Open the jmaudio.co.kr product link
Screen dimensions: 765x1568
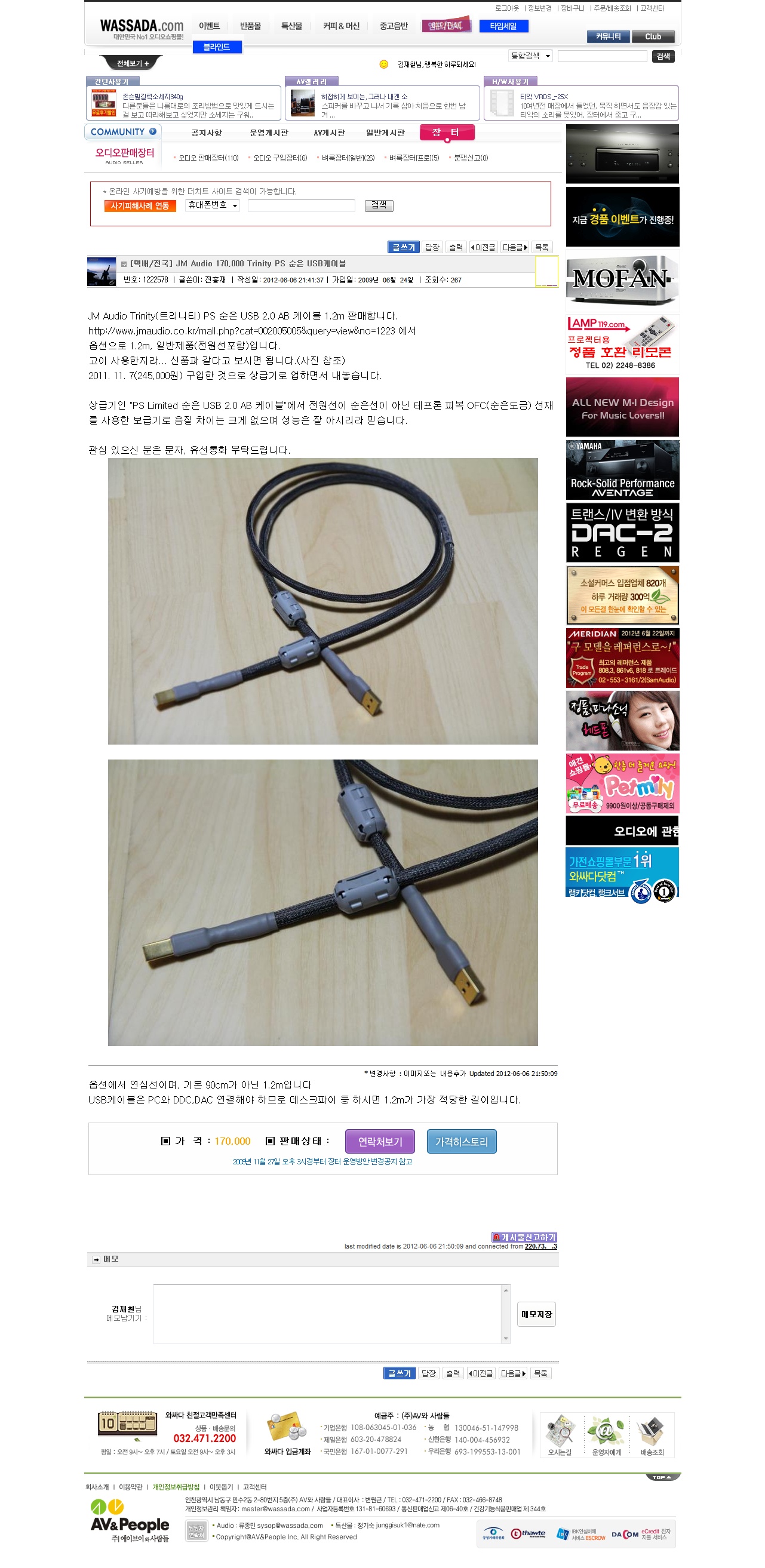(x=241, y=331)
